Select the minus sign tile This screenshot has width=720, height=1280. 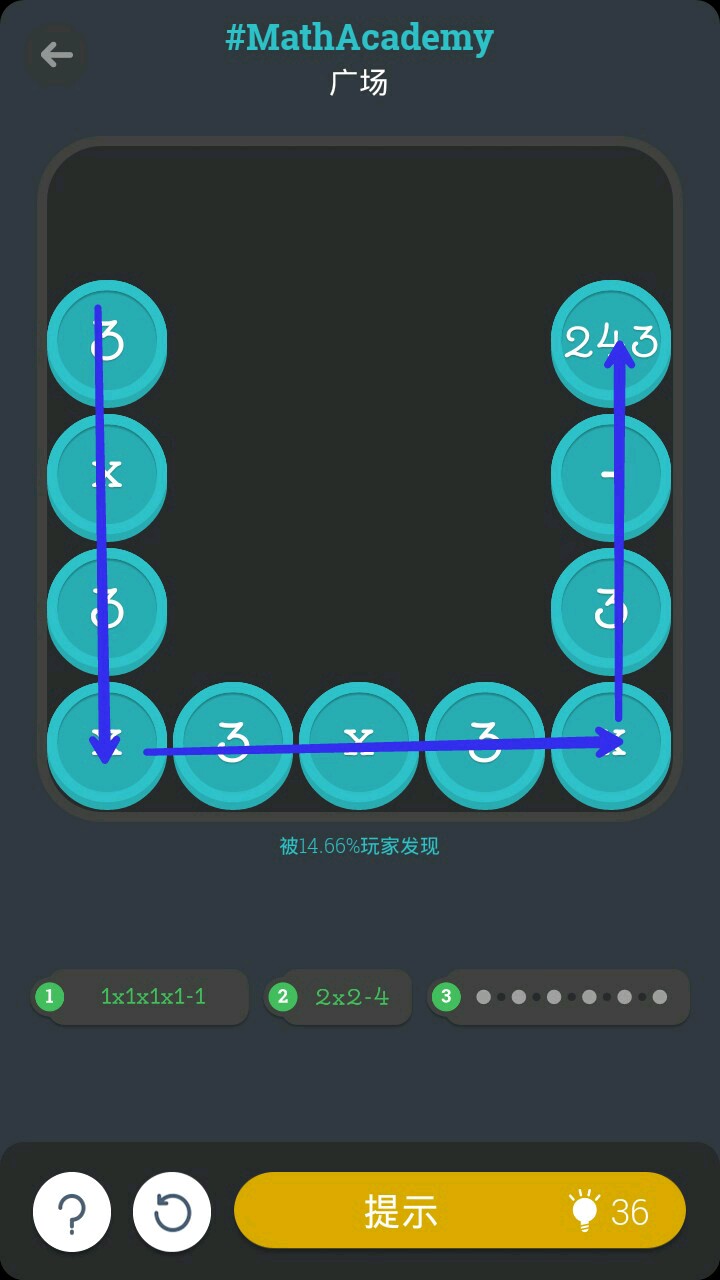click(x=611, y=475)
